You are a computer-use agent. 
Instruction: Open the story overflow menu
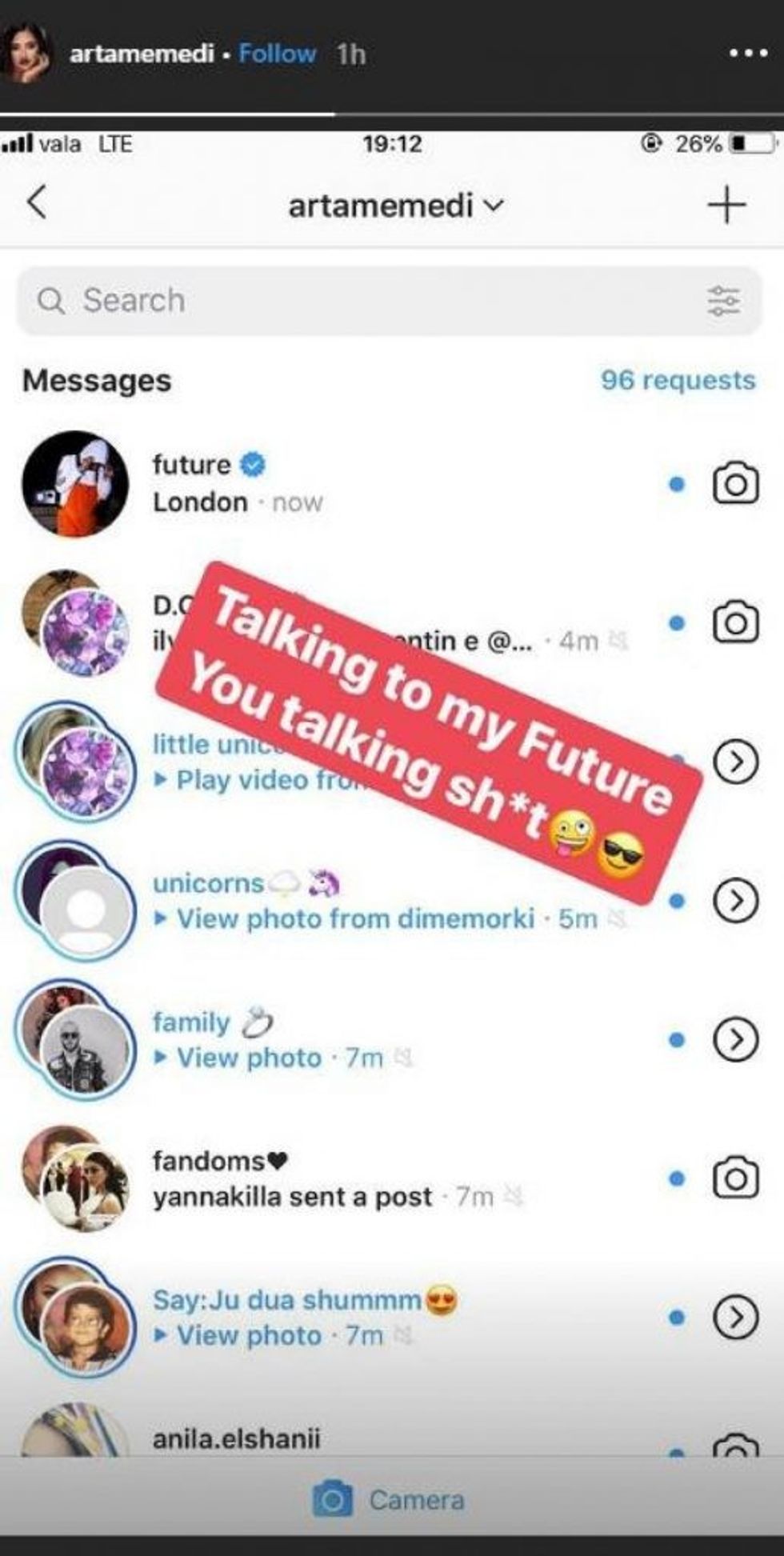point(749,54)
